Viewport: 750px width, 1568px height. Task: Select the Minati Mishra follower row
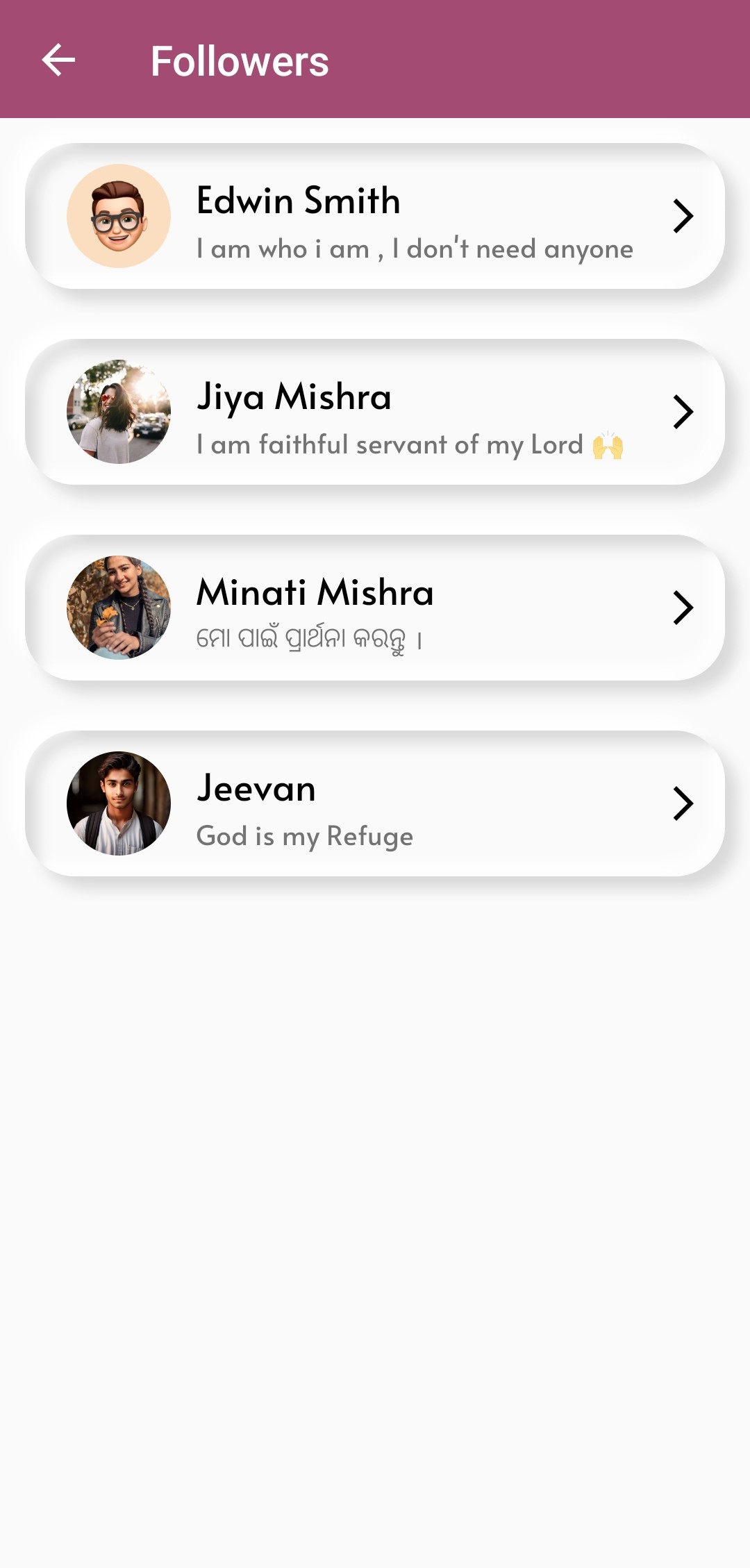pos(375,608)
